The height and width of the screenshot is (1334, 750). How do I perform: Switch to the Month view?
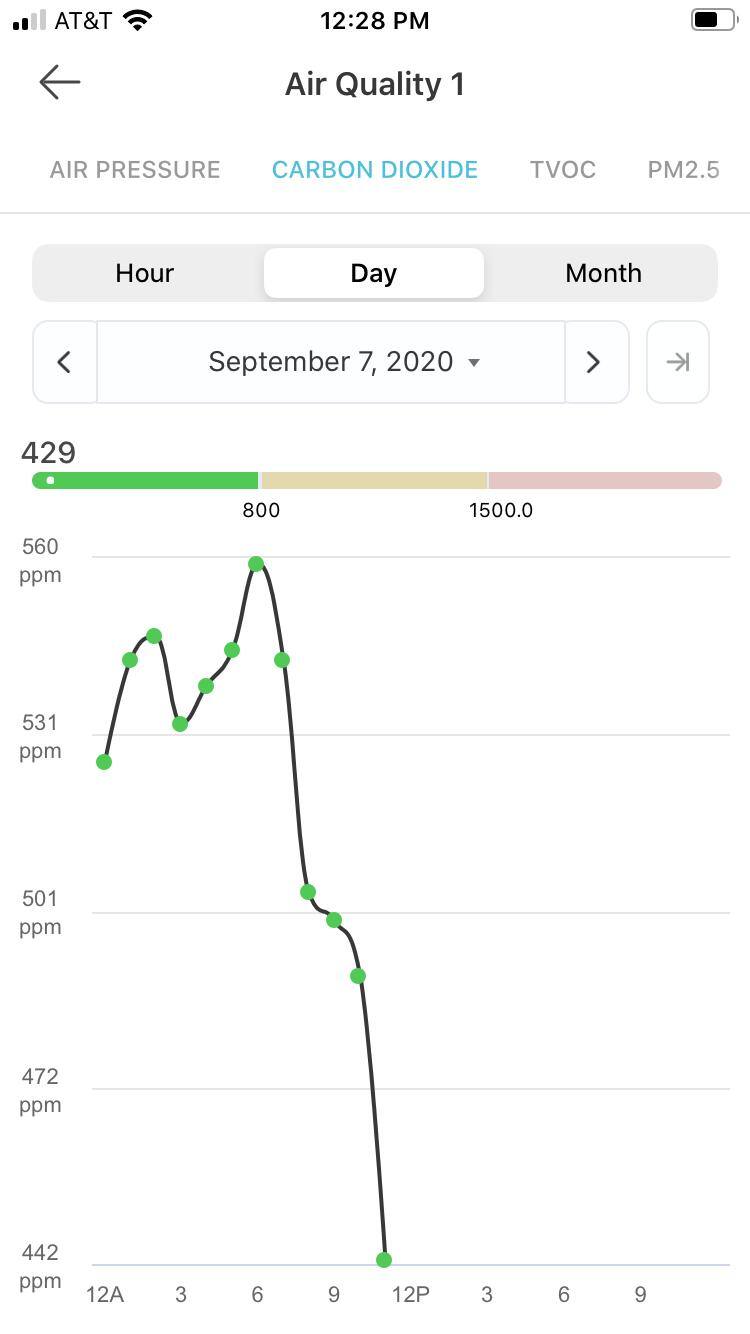coord(603,273)
